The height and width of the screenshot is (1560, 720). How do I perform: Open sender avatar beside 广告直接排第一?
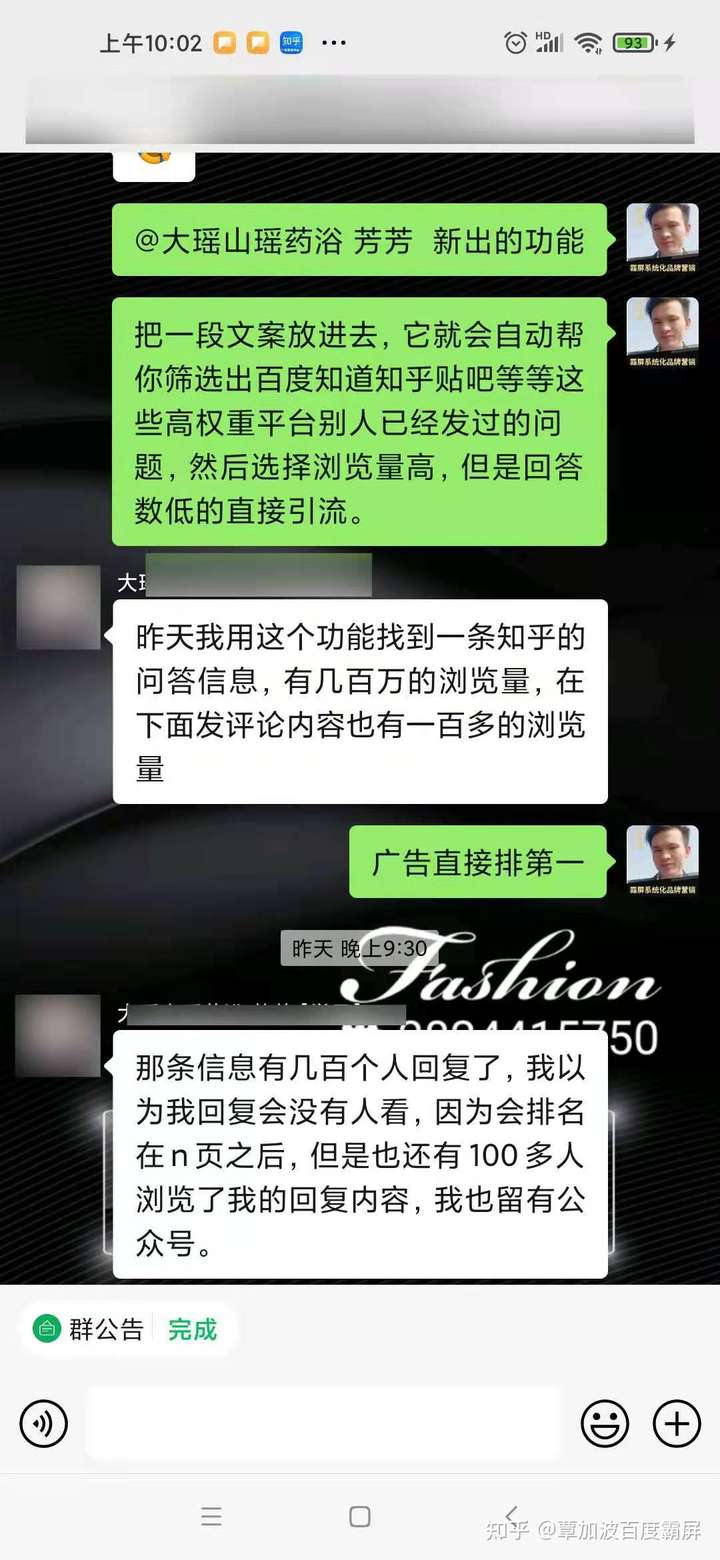[x=661, y=860]
